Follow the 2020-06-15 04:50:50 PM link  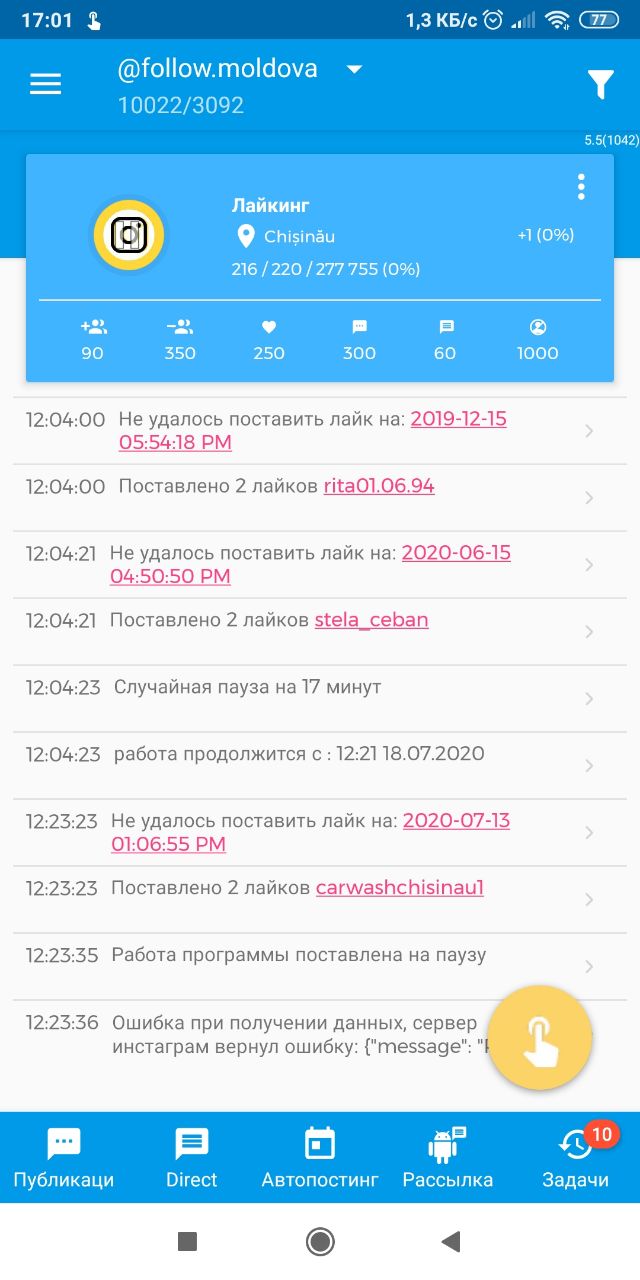tap(310, 564)
